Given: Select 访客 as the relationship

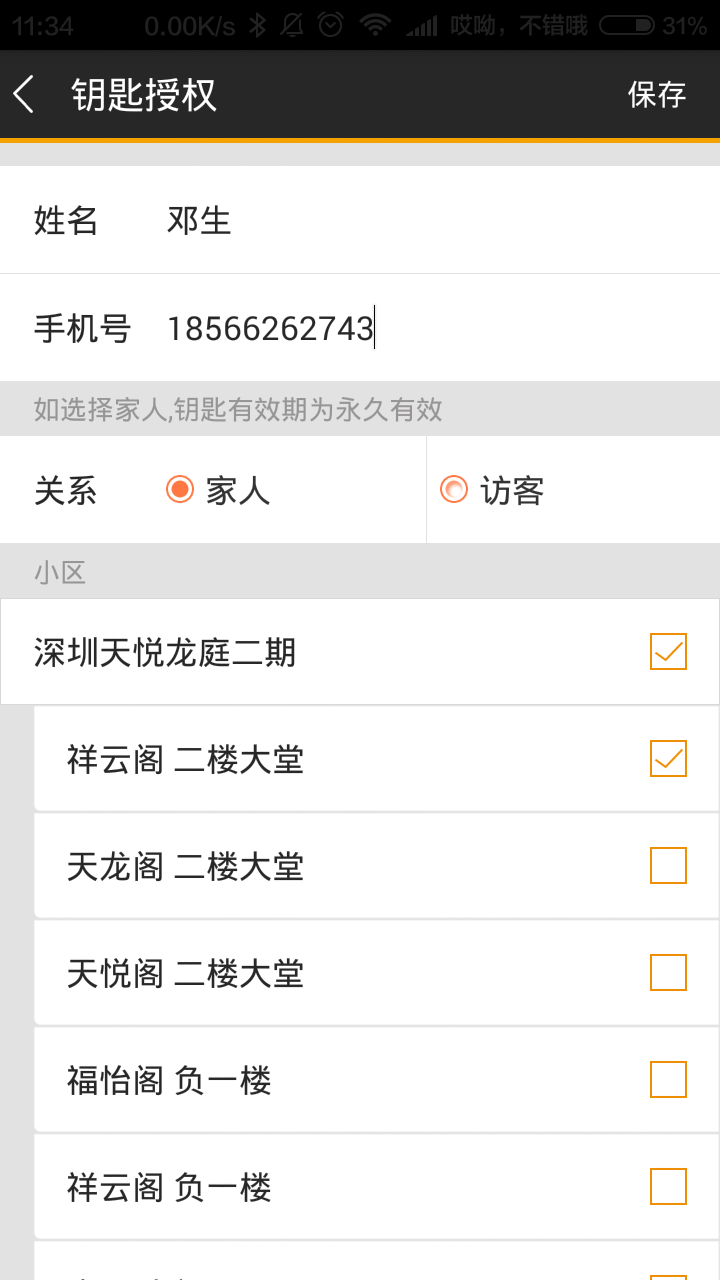Looking at the screenshot, I should [x=492, y=490].
